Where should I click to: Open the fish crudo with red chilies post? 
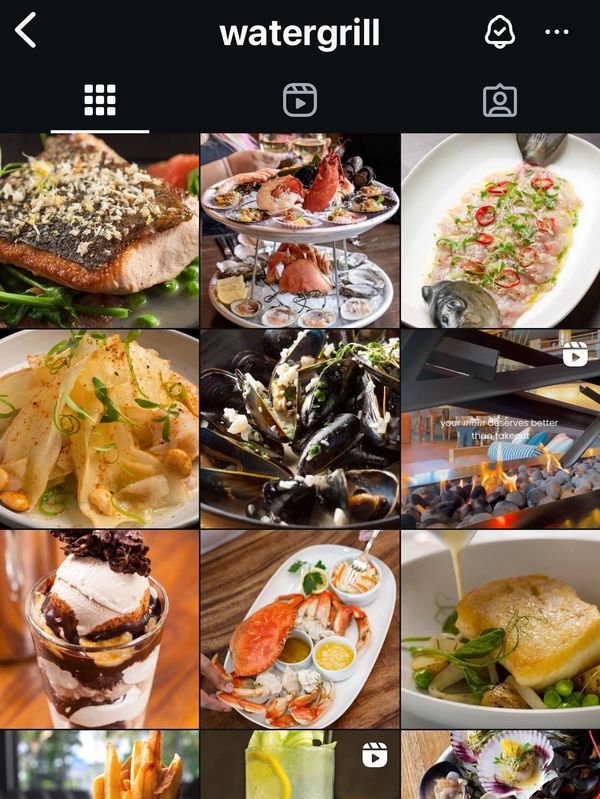click(500, 231)
